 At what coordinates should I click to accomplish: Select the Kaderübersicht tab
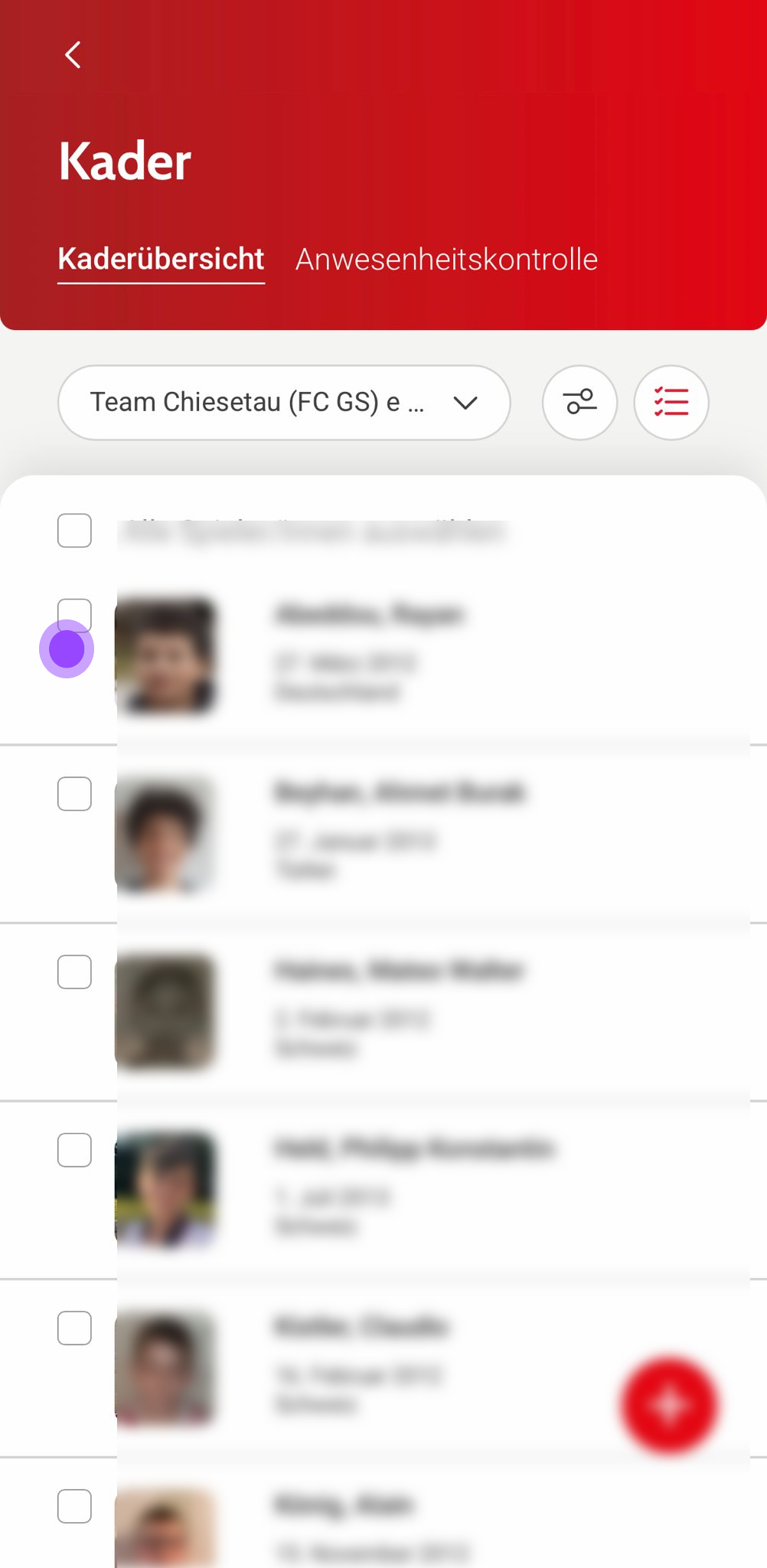point(161,260)
